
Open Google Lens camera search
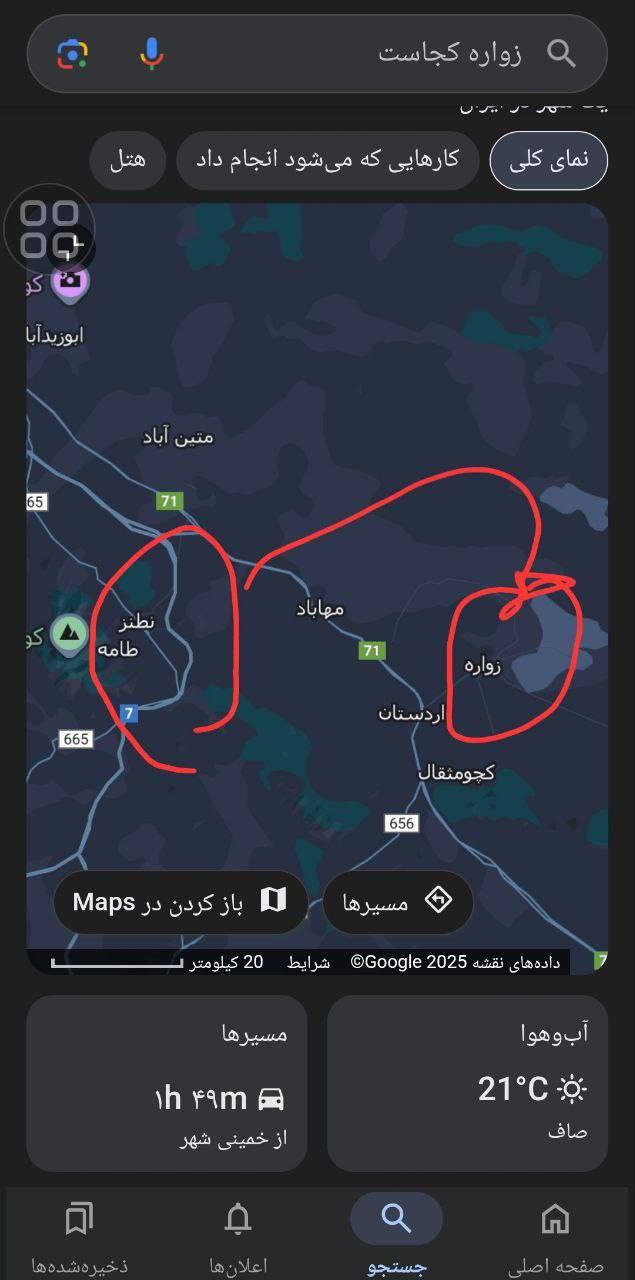click(x=73, y=54)
